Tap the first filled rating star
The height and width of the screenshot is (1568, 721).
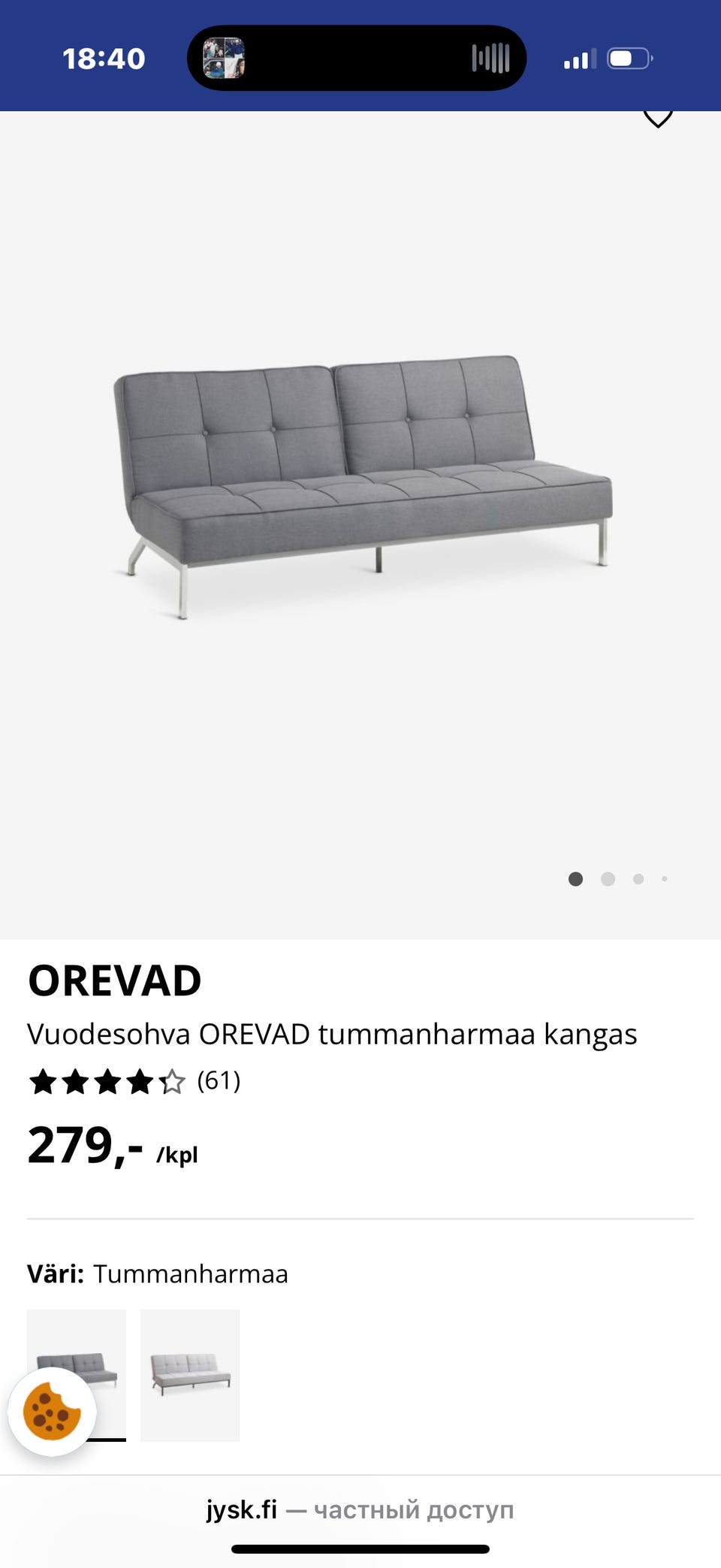tap(43, 1082)
